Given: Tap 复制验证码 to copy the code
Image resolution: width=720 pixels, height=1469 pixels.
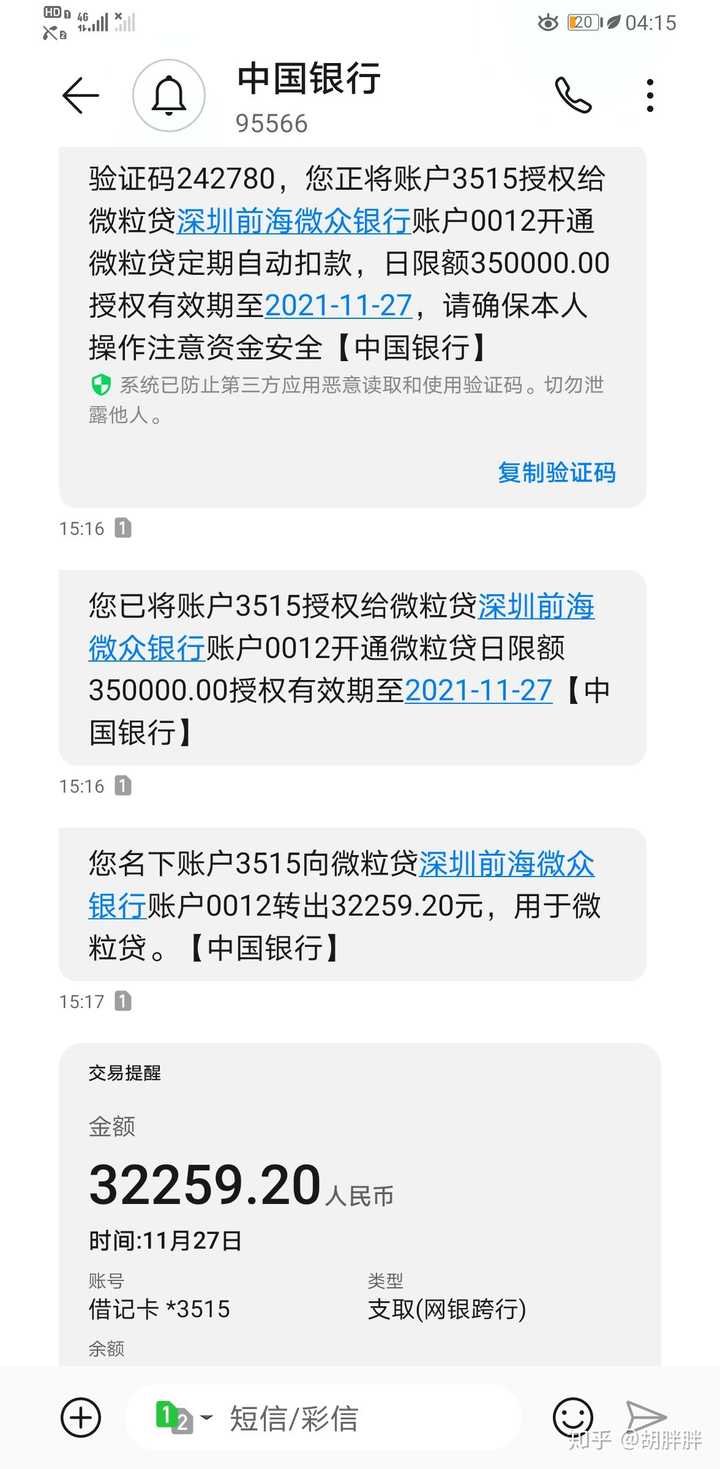Looking at the screenshot, I should (556, 472).
